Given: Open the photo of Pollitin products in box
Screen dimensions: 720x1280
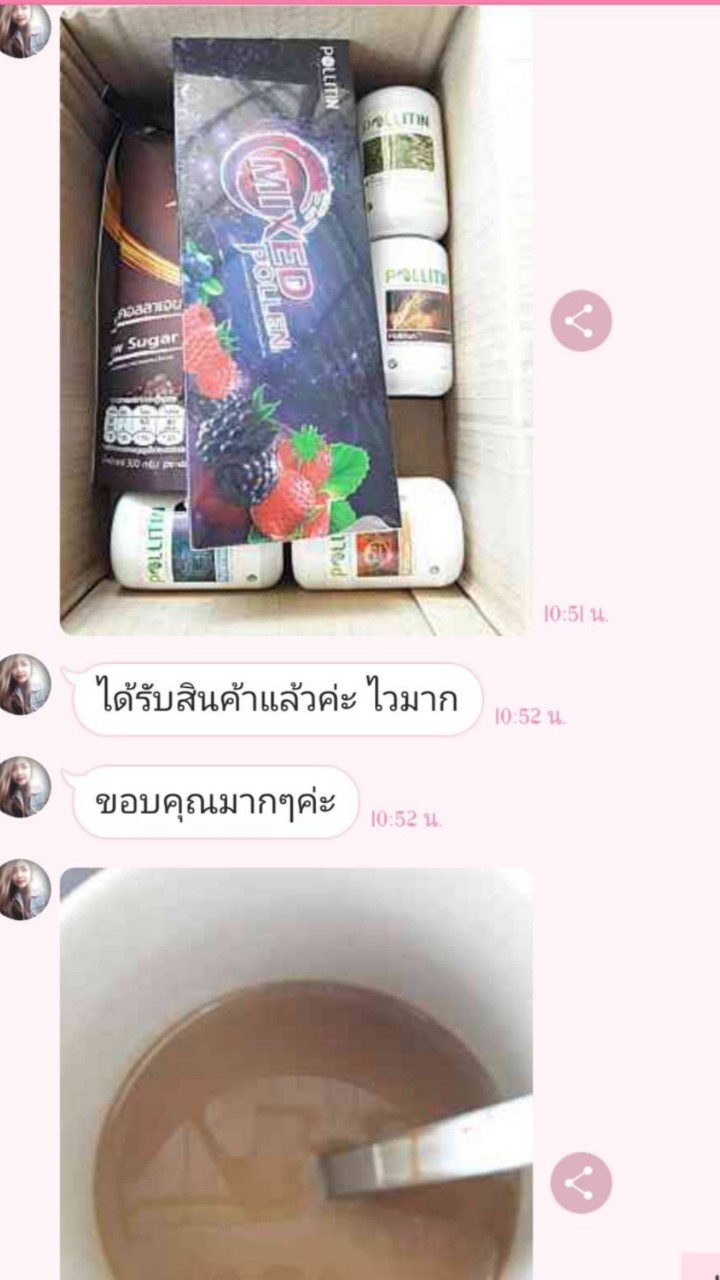Looking at the screenshot, I should click(x=296, y=320).
